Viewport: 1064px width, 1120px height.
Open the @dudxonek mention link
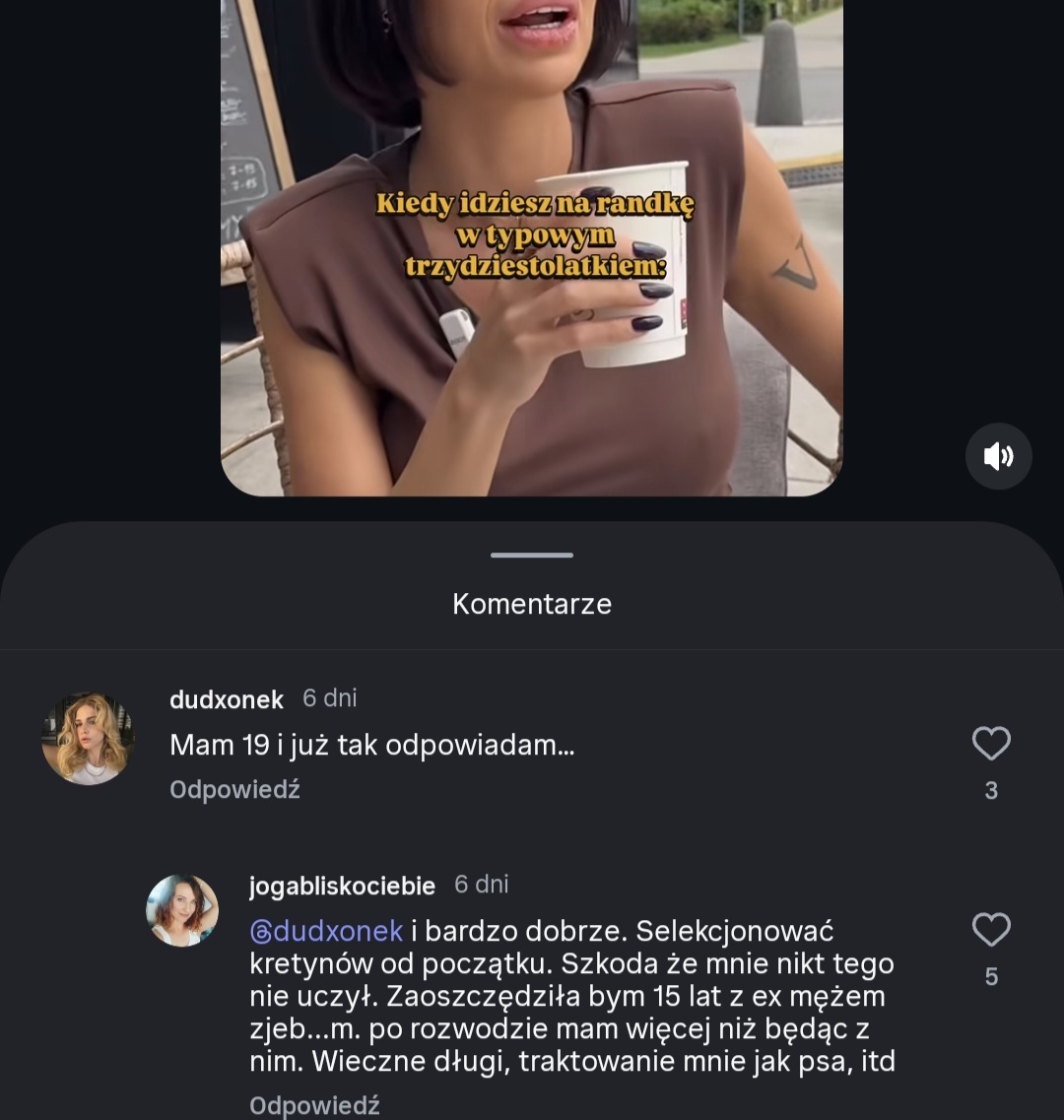[326, 931]
